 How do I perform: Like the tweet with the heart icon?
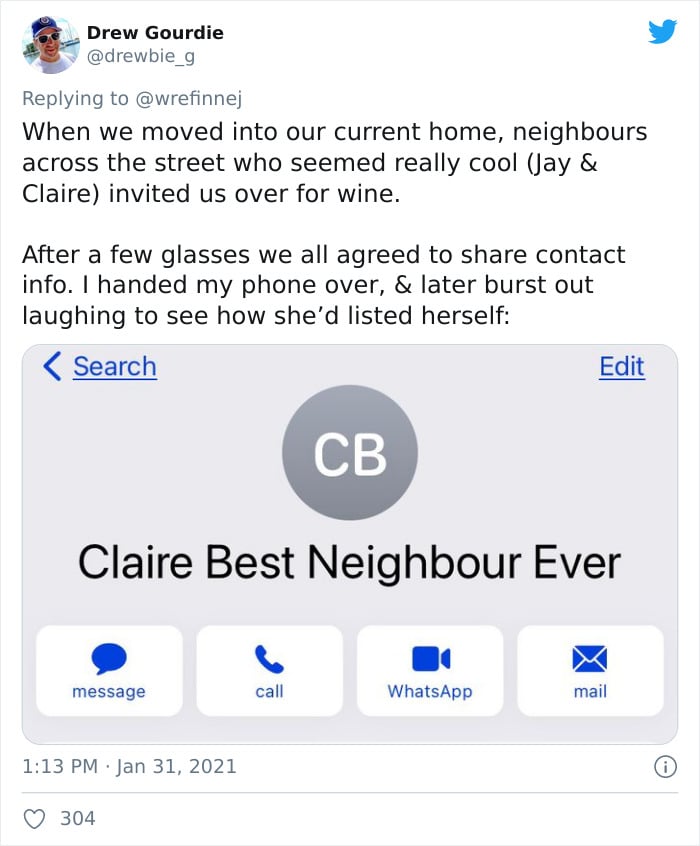coord(35,818)
